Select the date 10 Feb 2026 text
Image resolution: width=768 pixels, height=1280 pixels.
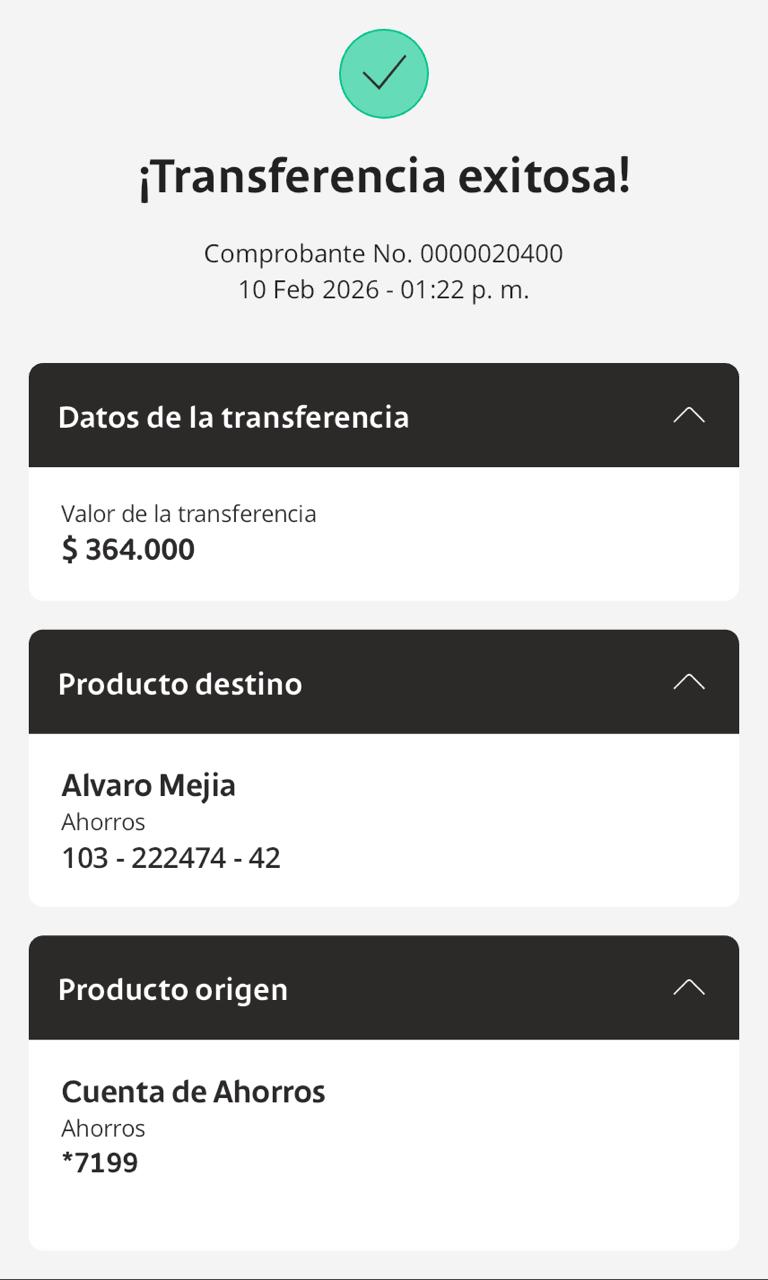384,289
